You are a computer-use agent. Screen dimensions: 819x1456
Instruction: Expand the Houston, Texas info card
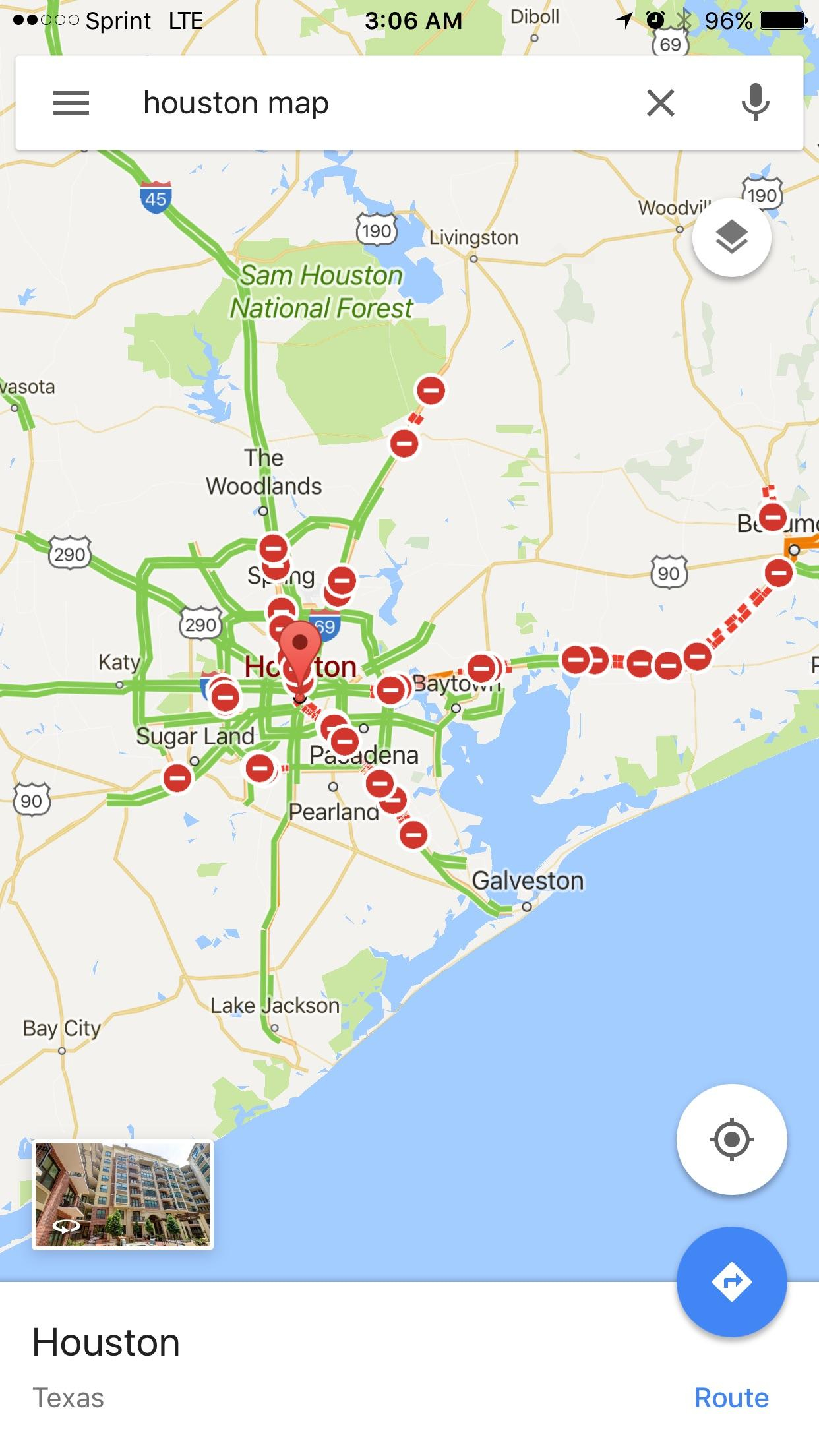point(264,1365)
